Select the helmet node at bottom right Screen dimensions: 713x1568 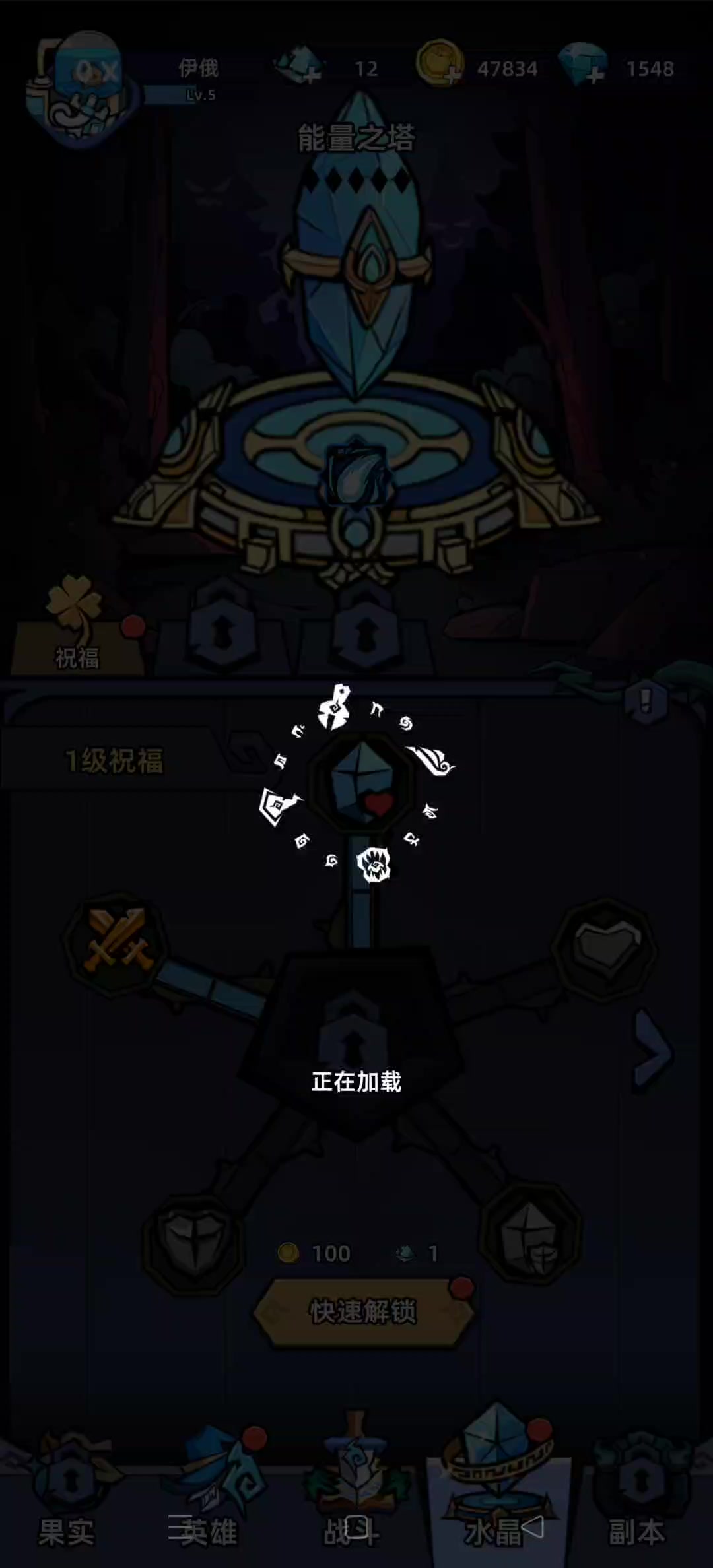[530, 1234]
